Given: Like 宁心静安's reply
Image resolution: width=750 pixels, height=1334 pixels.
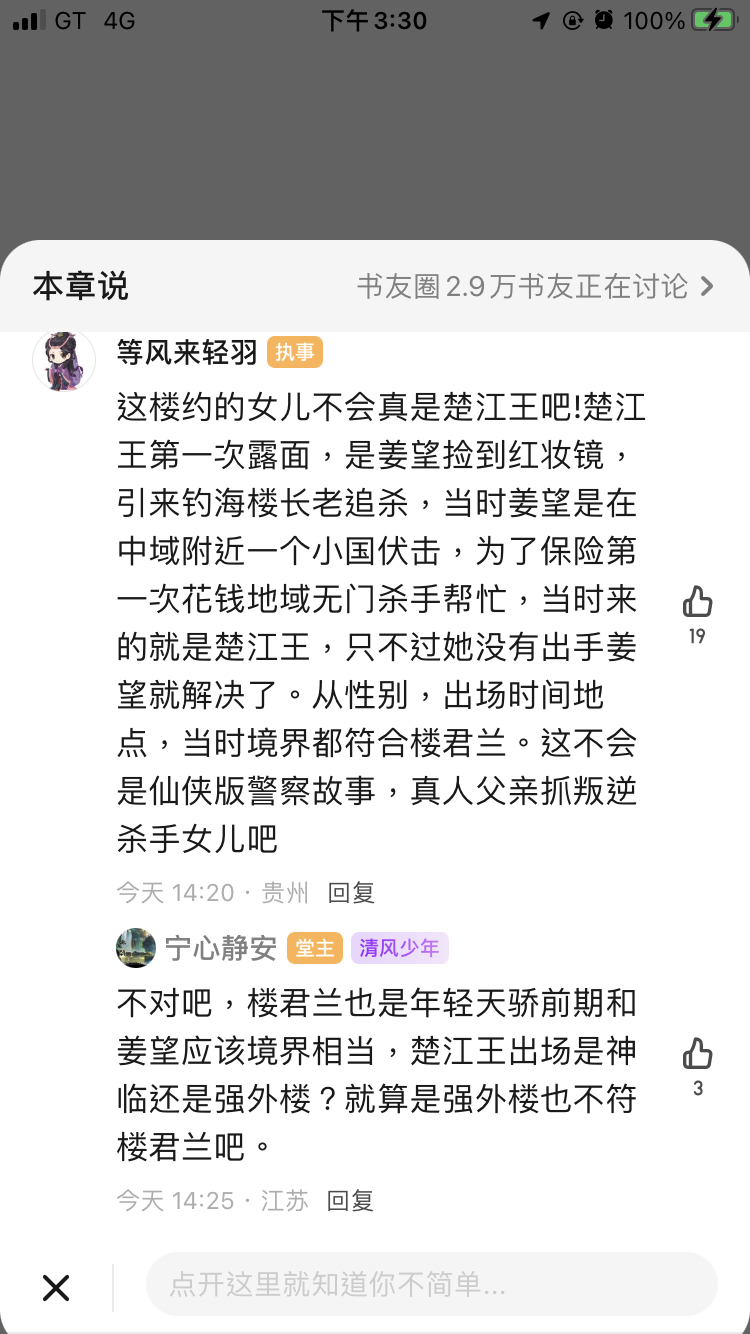Looking at the screenshot, I should tap(697, 1054).
